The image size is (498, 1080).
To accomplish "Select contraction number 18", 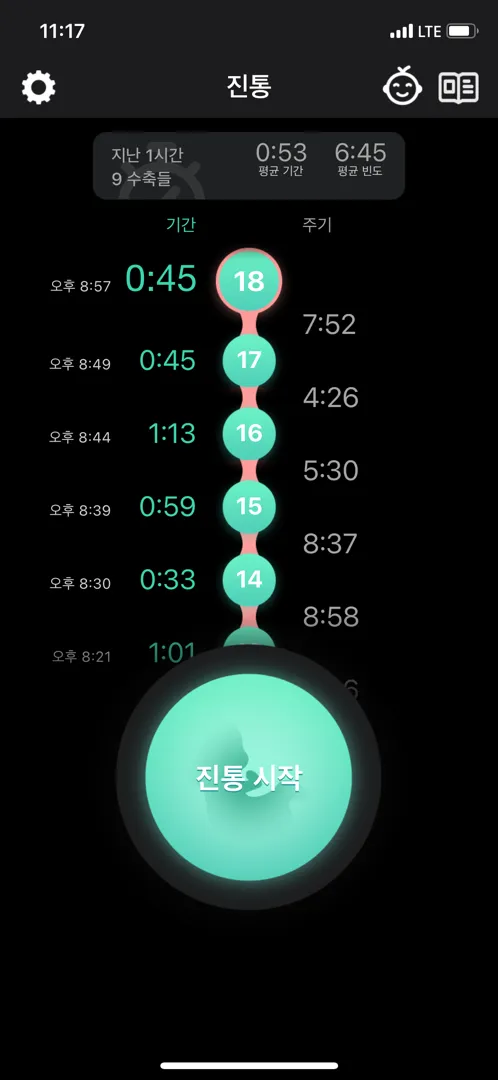I will [249, 281].
